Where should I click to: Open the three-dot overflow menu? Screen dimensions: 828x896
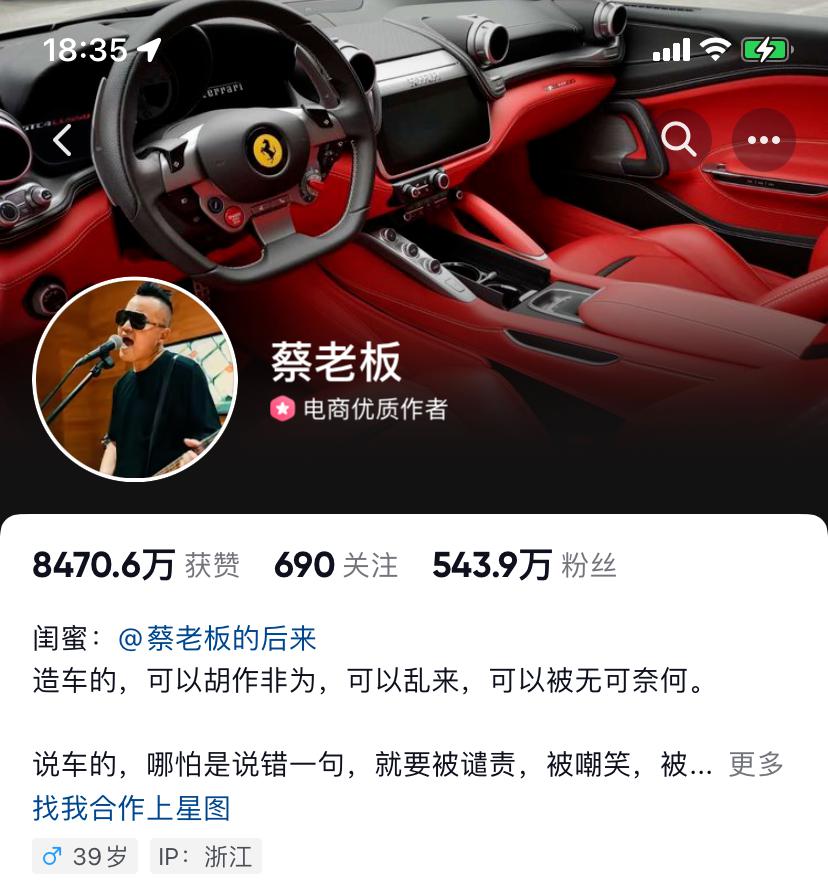tap(764, 140)
